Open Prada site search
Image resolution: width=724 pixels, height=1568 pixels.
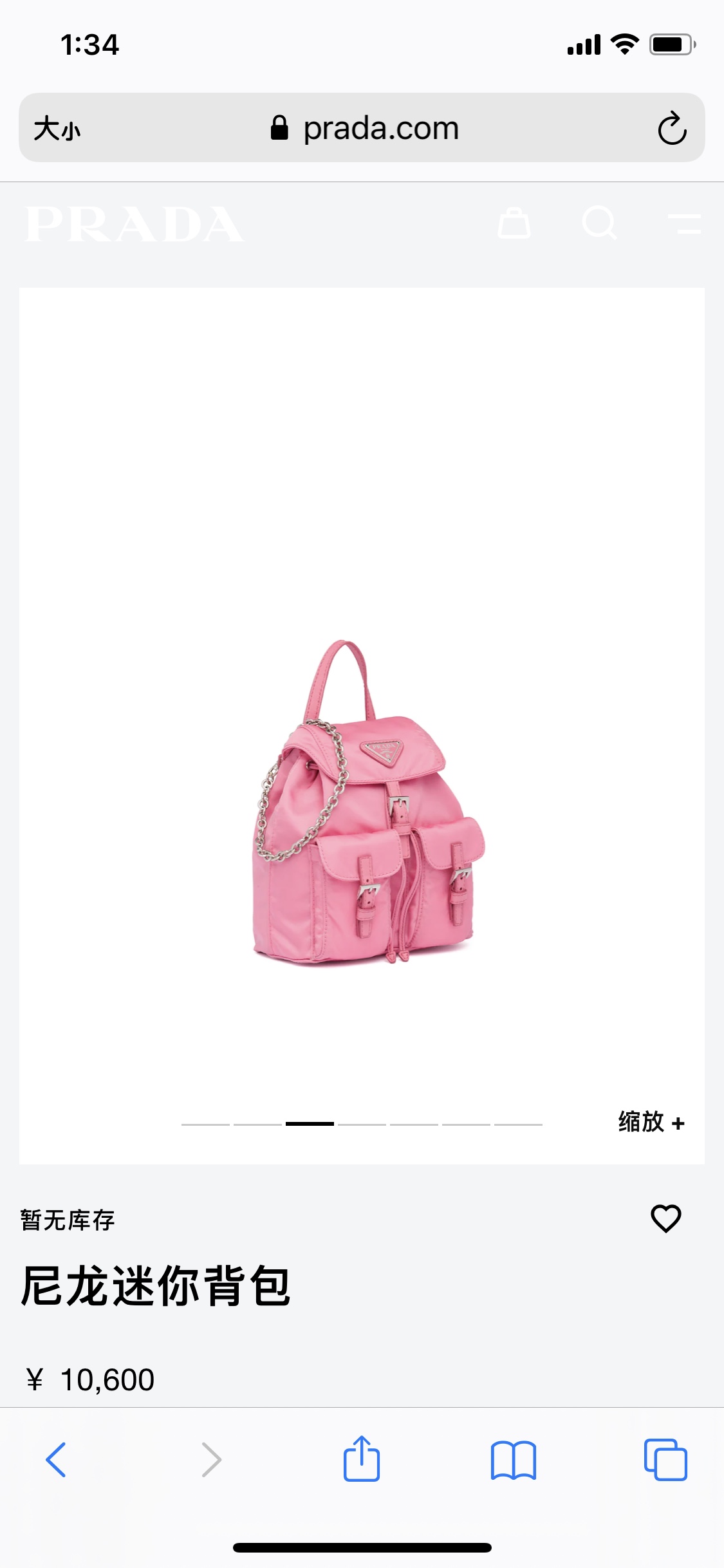click(599, 223)
